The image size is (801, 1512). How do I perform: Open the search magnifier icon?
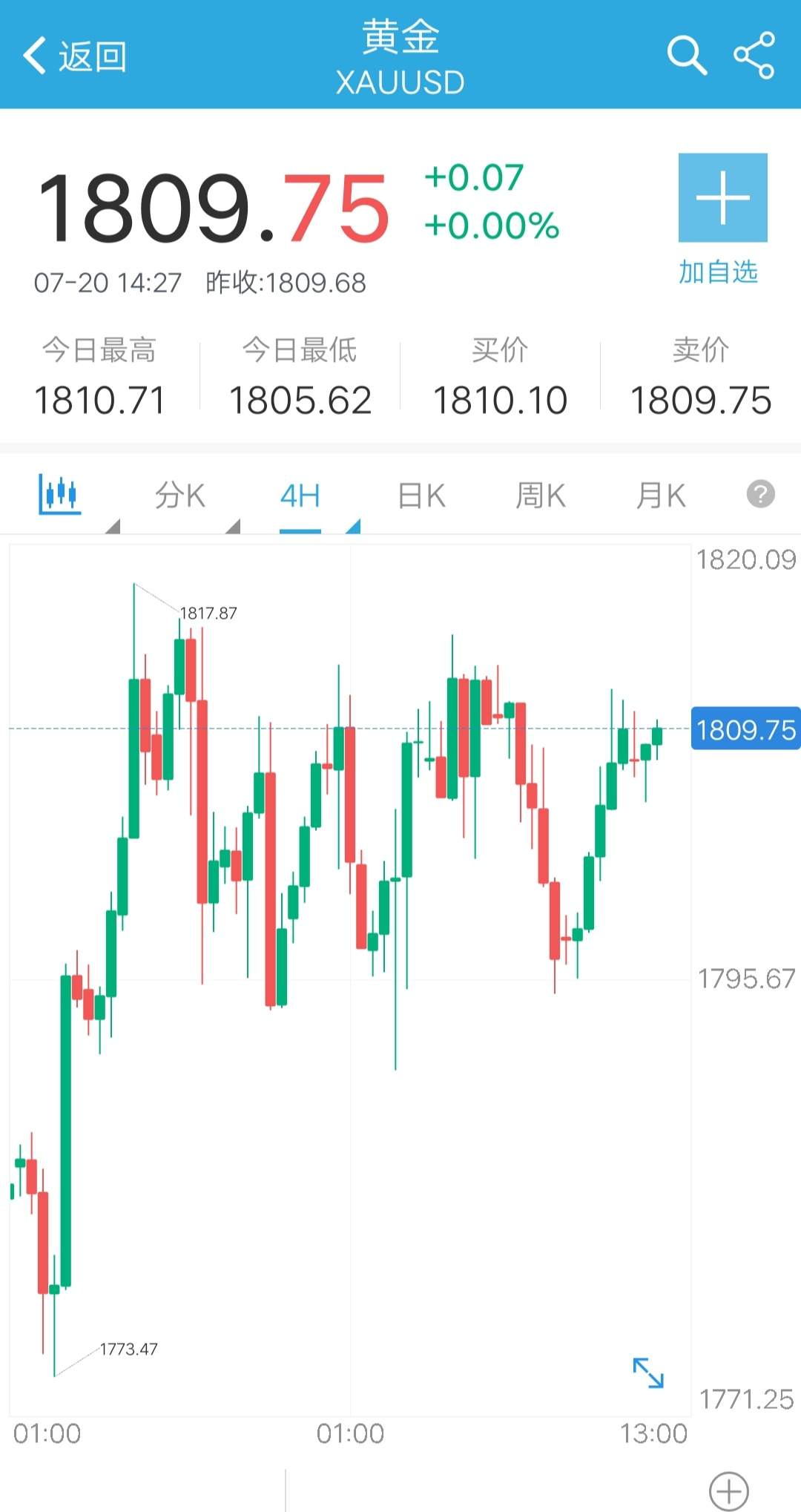pyautogui.click(x=687, y=55)
